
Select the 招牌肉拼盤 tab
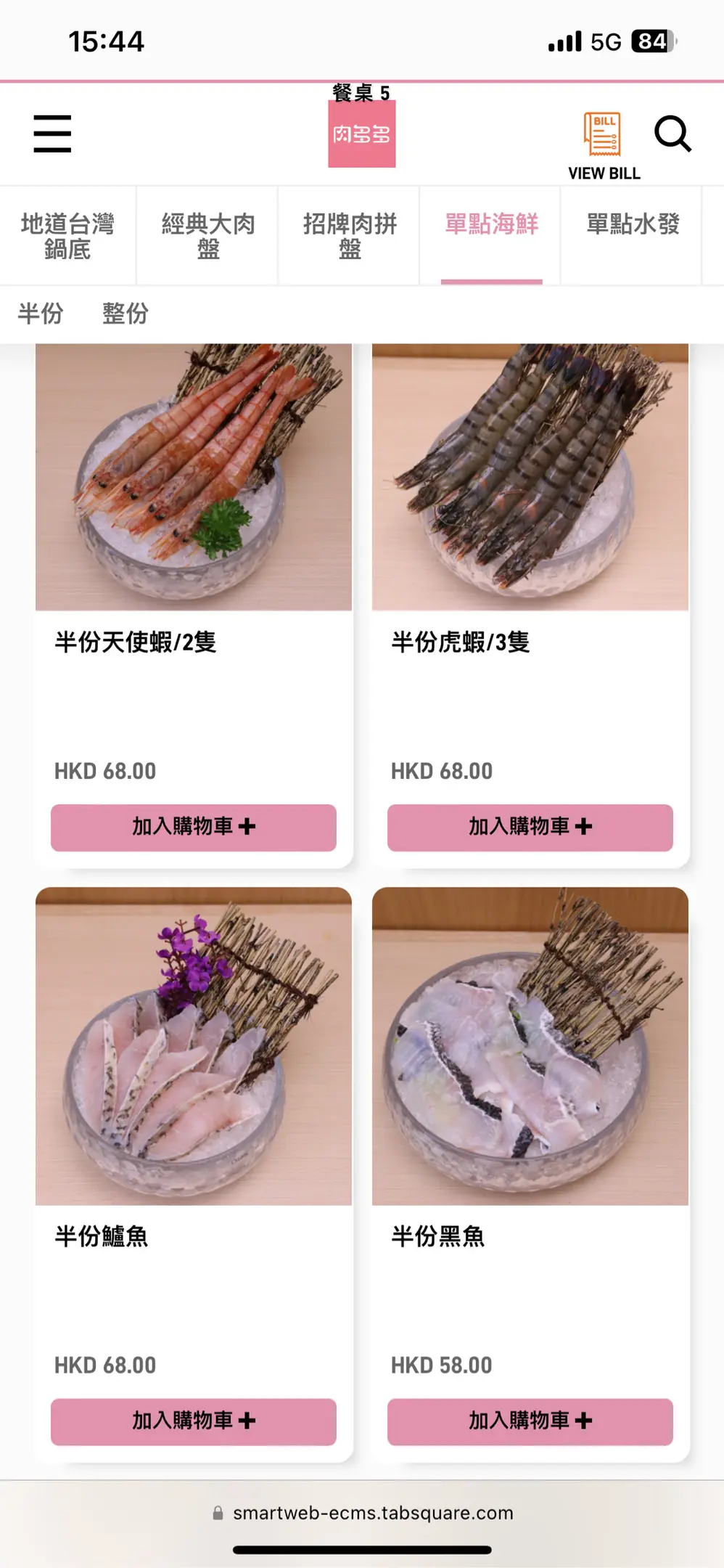pos(350,236)
